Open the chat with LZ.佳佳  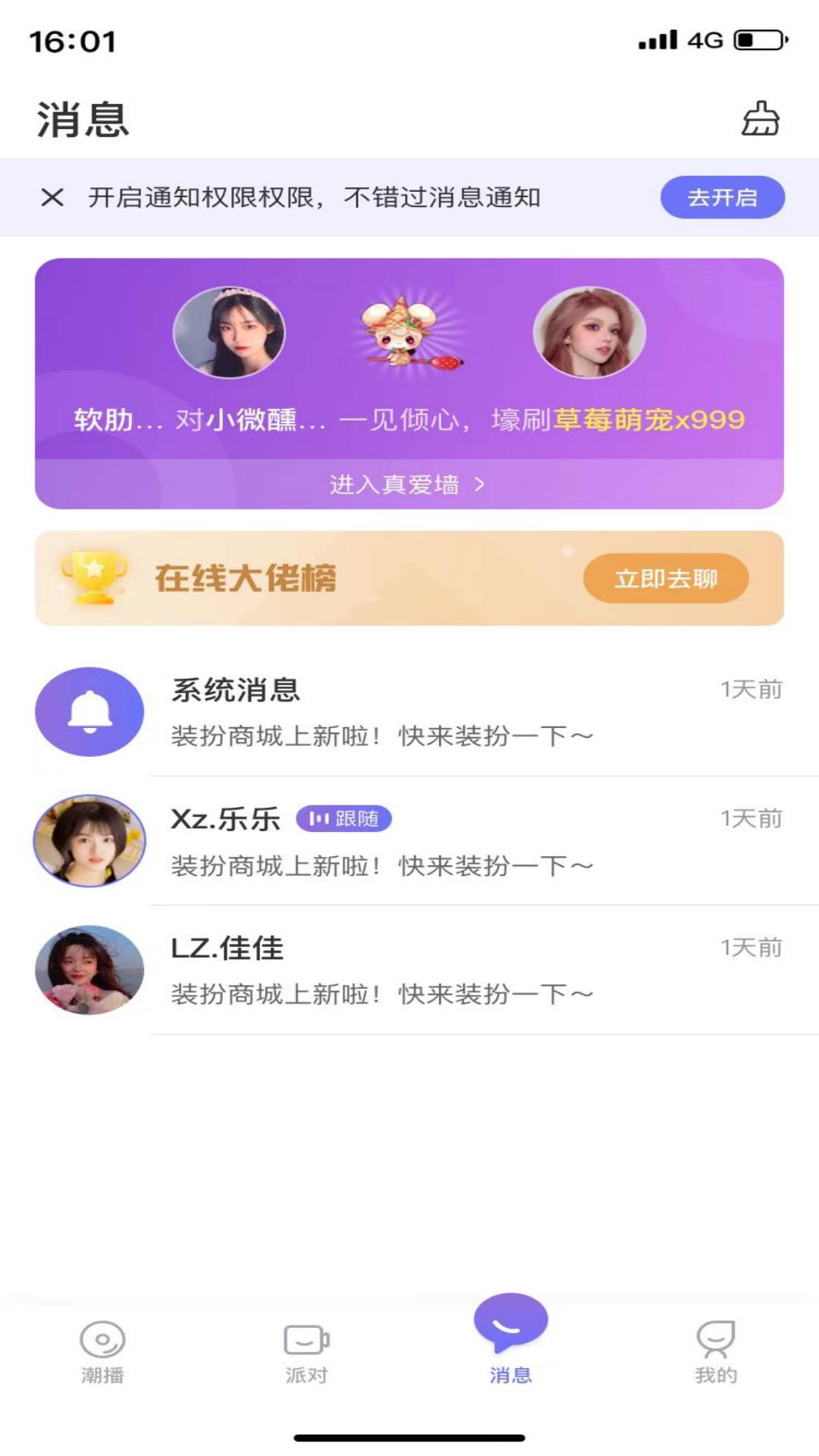click(409, 971)
